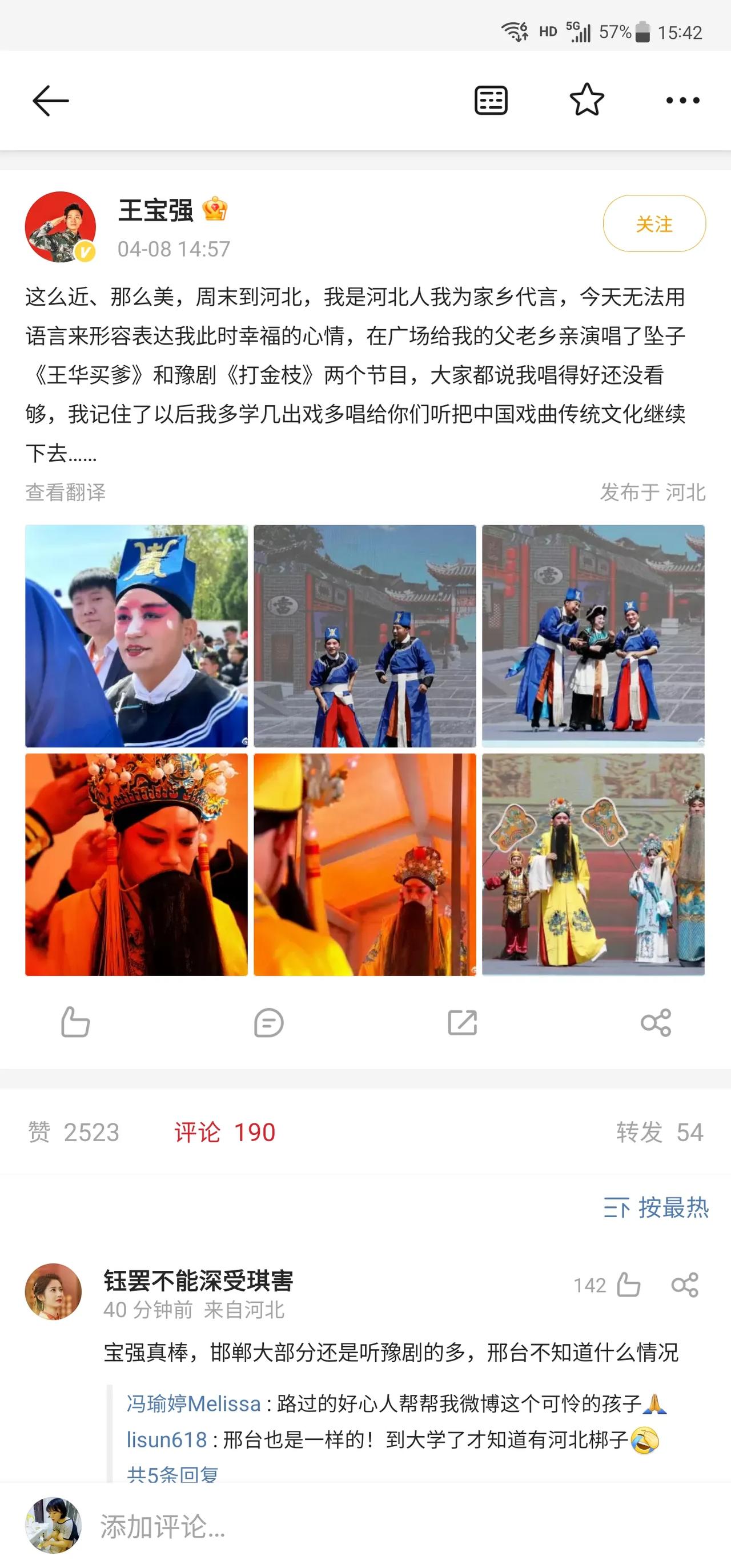Tap 查看翻译 to translate the post
Image resolution: width=731 pixels, height=1568 pixels.
click(66, 492)
